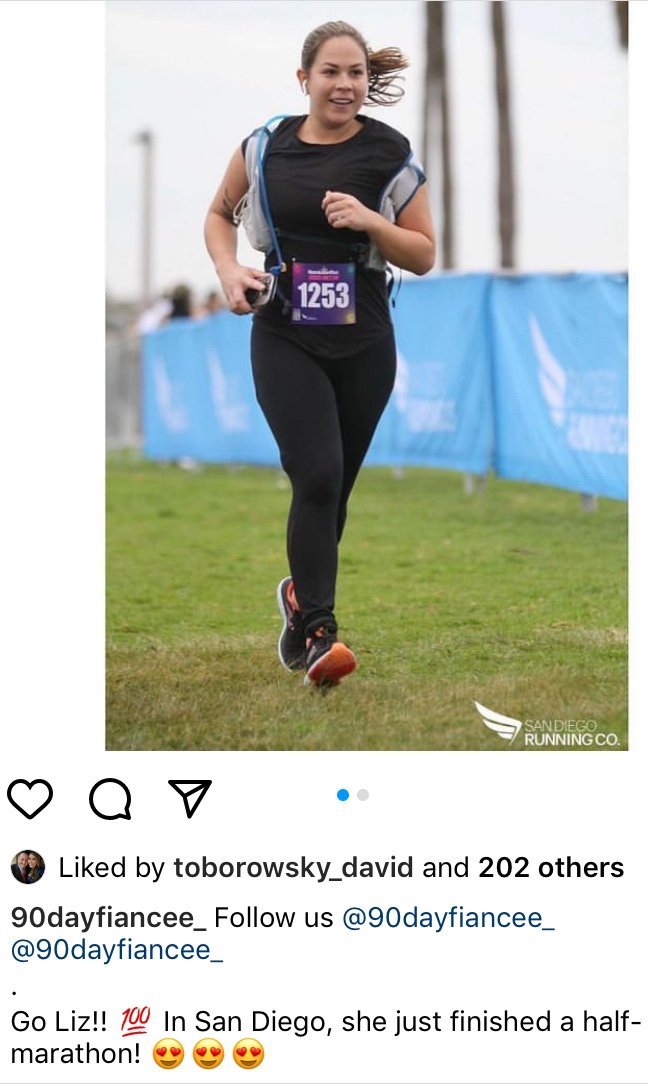Open comments via the speech bubble icon
648x1086 pixels.
point(110,799)
